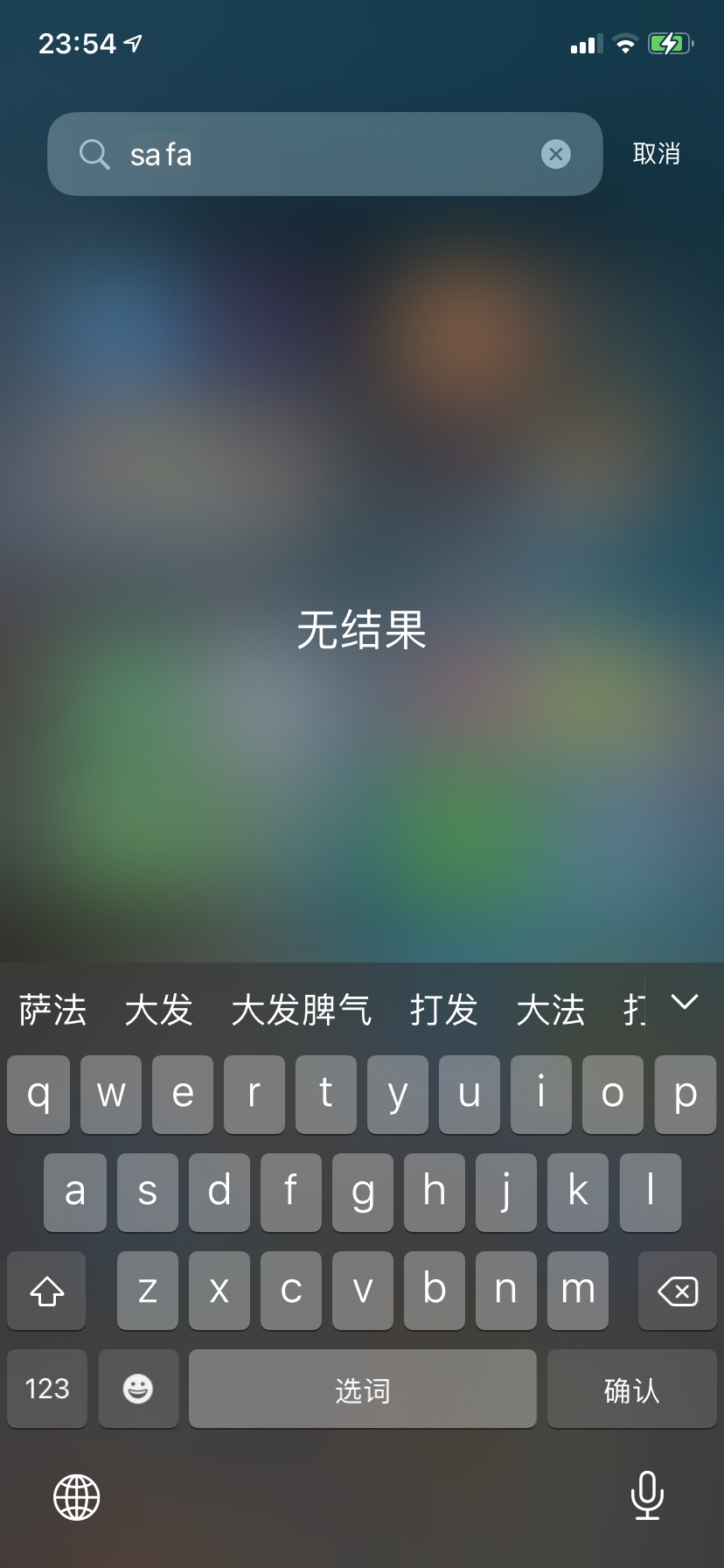Switch to the 123 number keyboard
The width and height of the screenshot is (724, 1568).
click(x=47, y=1389)
